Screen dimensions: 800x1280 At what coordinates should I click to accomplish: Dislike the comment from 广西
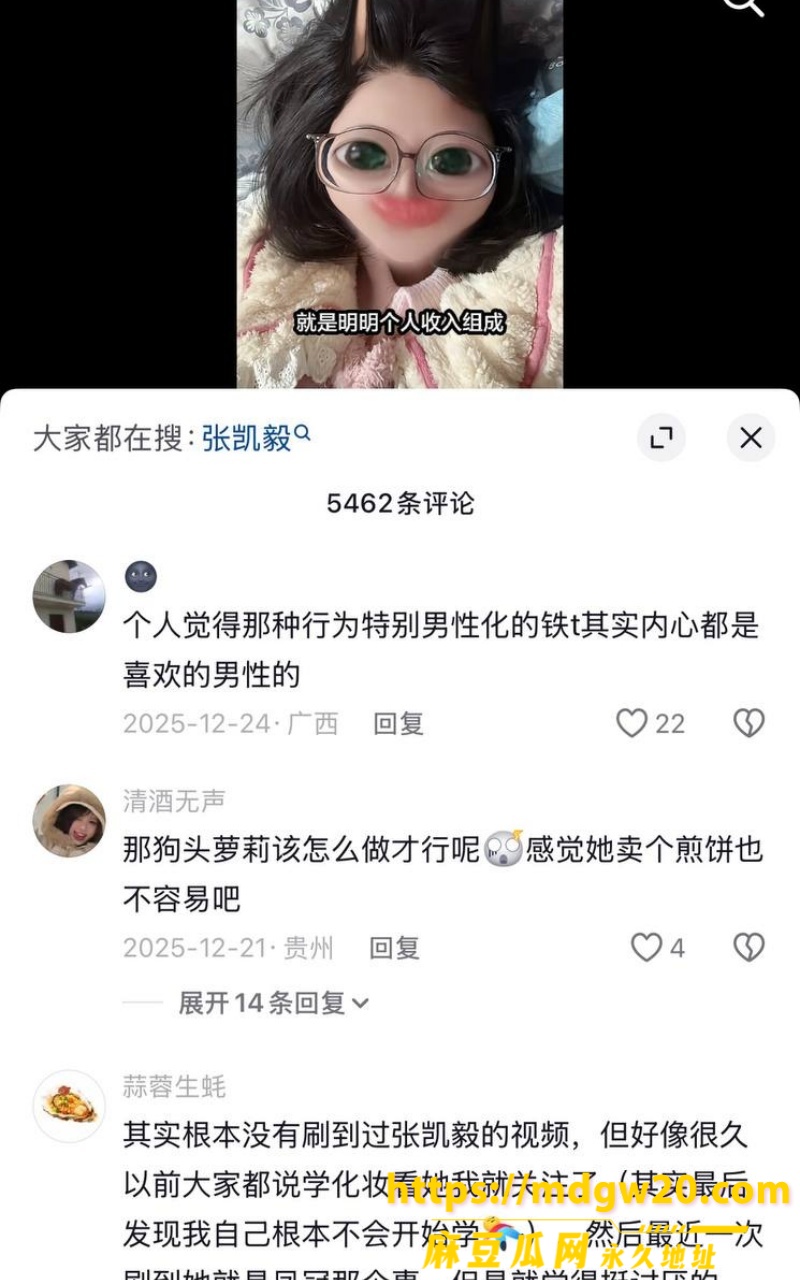click(x=749, y=723)
